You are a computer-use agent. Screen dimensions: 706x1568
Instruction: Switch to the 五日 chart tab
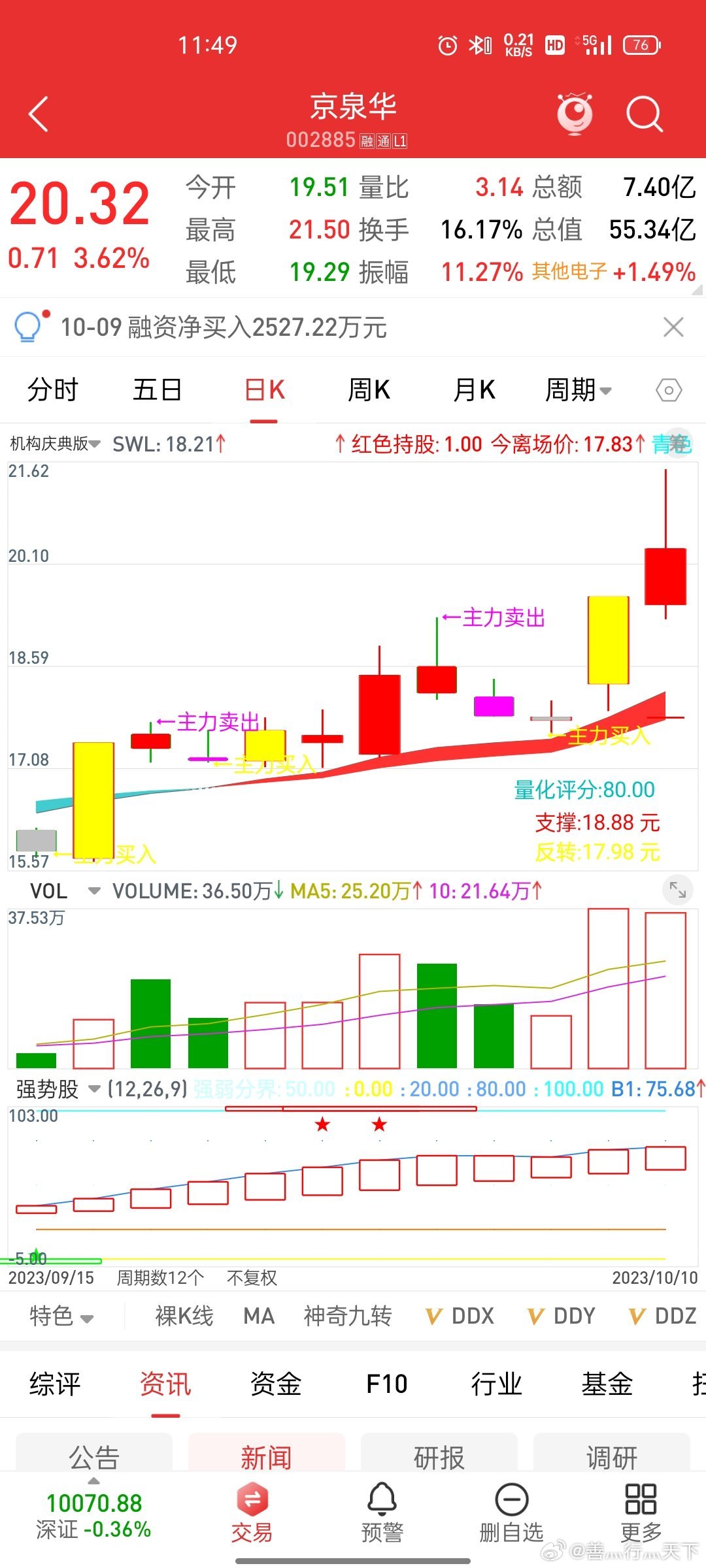tap(157, 390)
